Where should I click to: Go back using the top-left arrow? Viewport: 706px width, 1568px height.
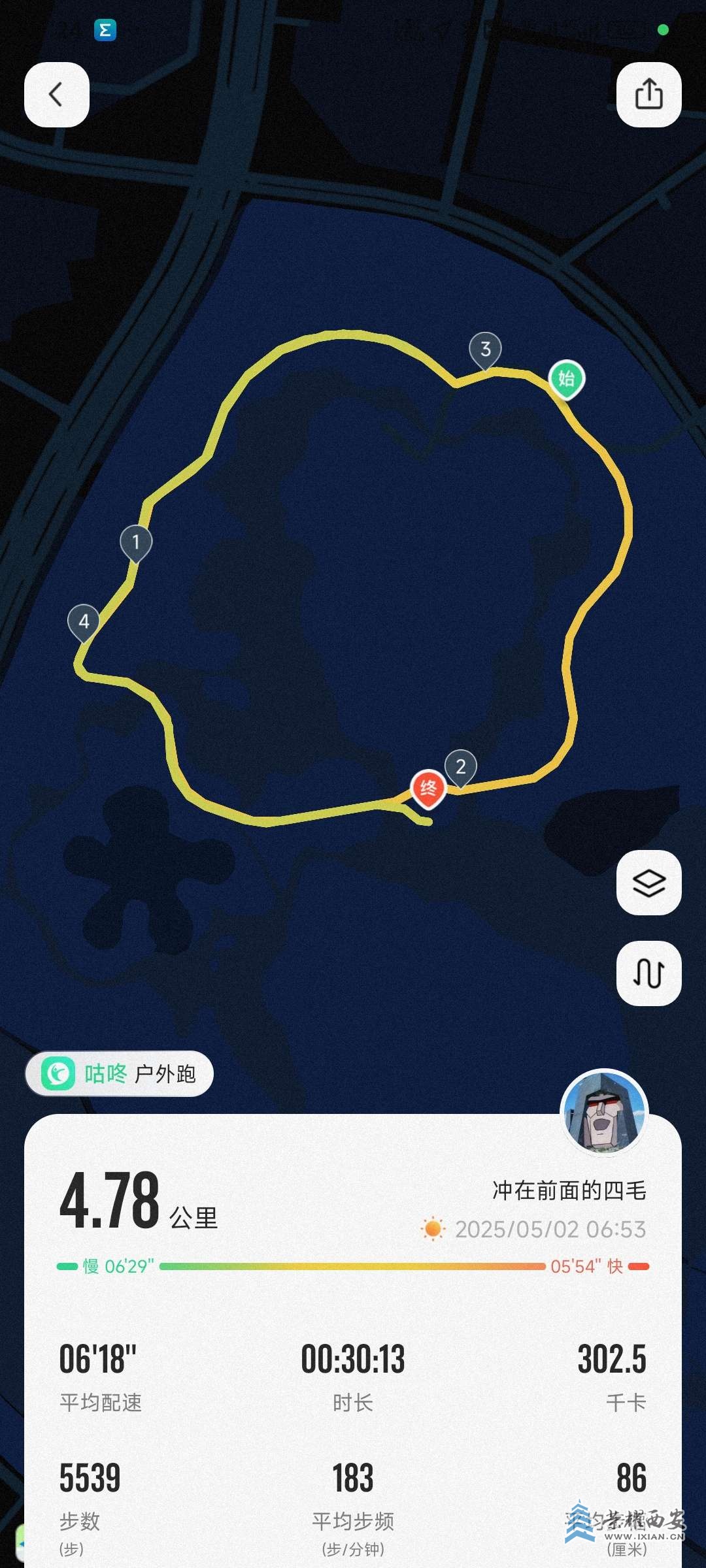coord(57,95)
